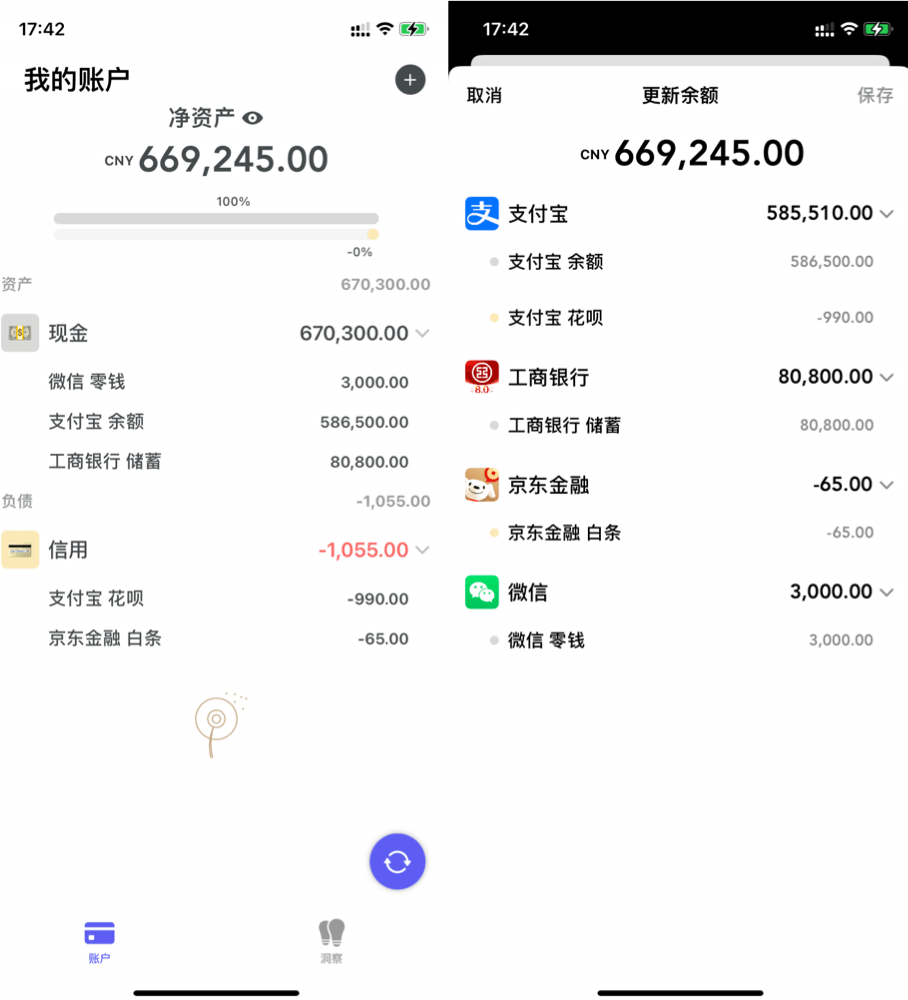Open 工商银行 储蓄 under the 现金 group
Screen dimensions: 908x1000
(x=105, y=461)
